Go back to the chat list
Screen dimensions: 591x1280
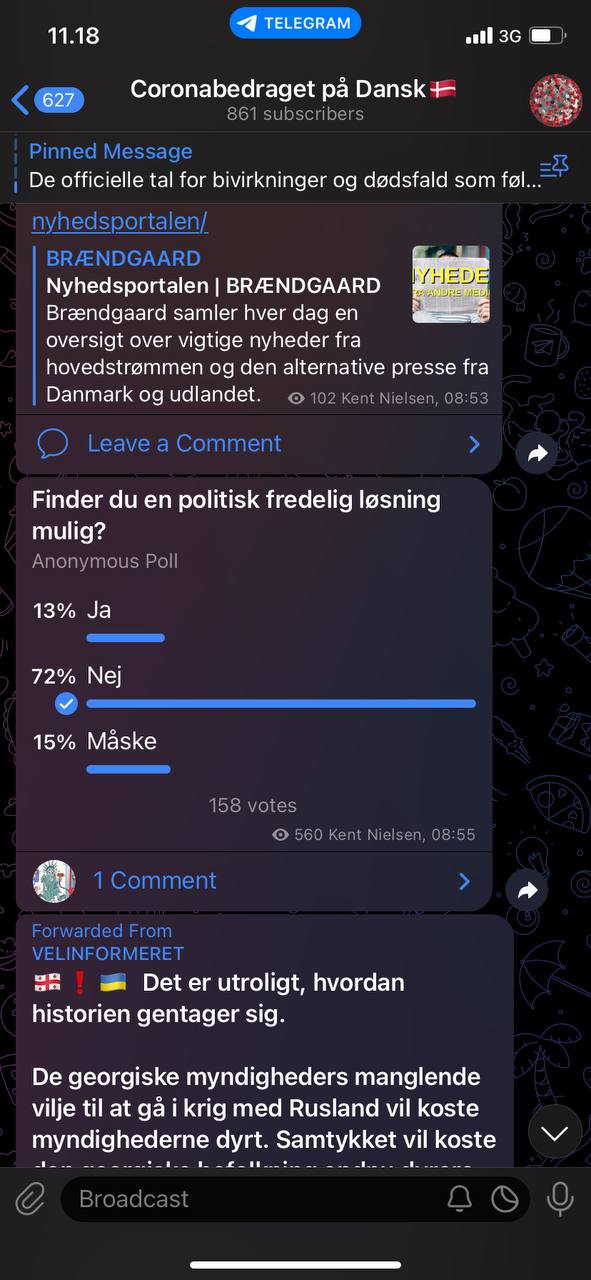[x=46, y=100]
